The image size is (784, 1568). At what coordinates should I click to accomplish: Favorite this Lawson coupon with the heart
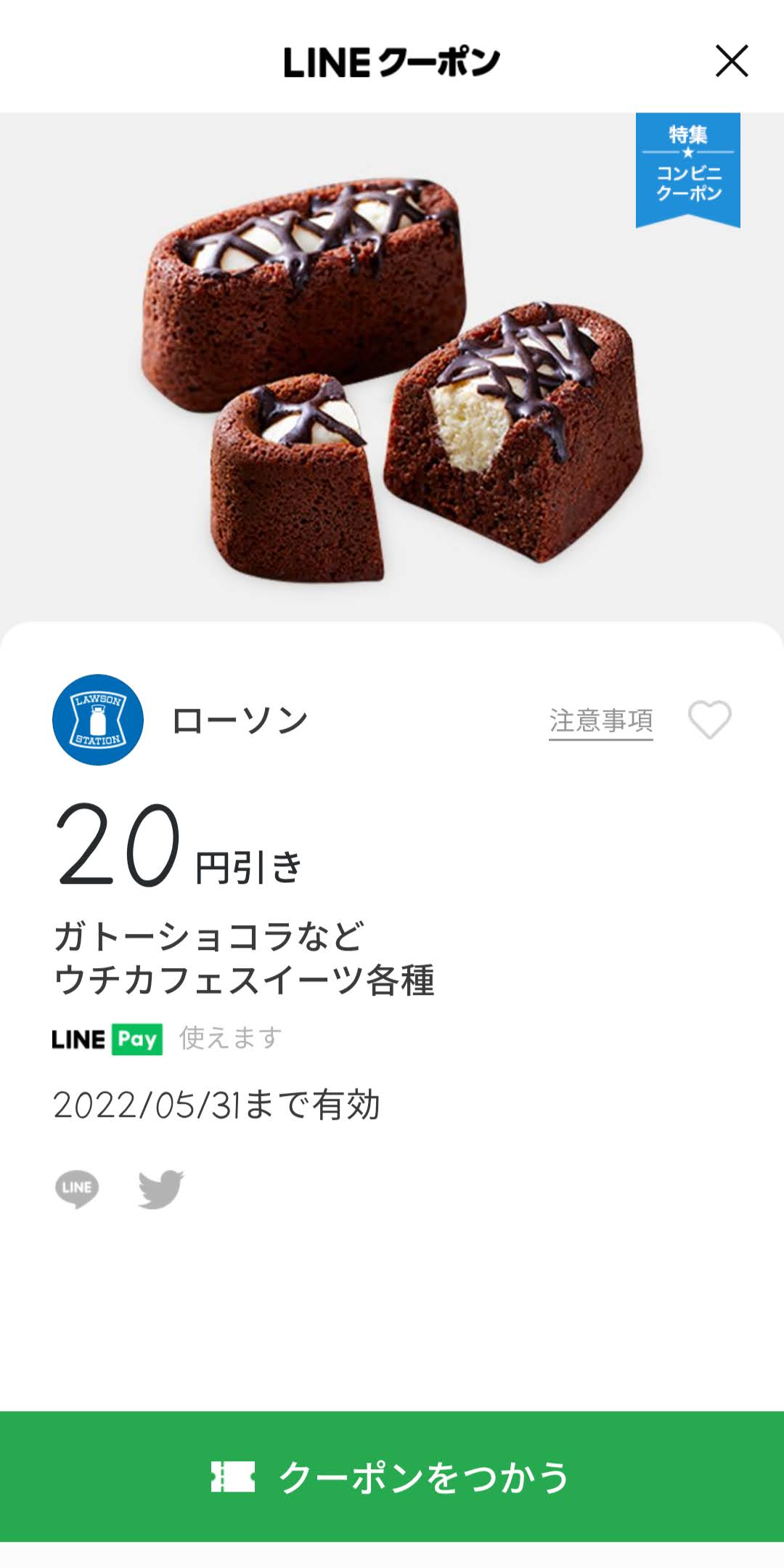click(709, 720)
